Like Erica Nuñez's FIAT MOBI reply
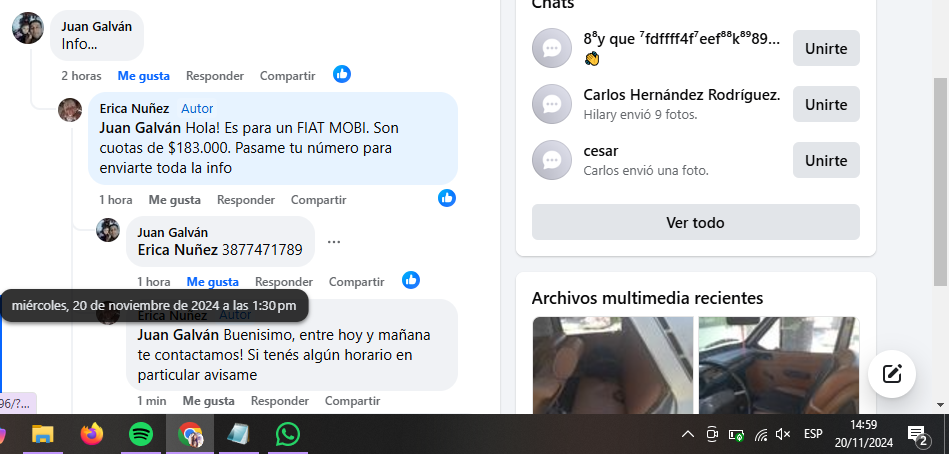 click(174, 199)
